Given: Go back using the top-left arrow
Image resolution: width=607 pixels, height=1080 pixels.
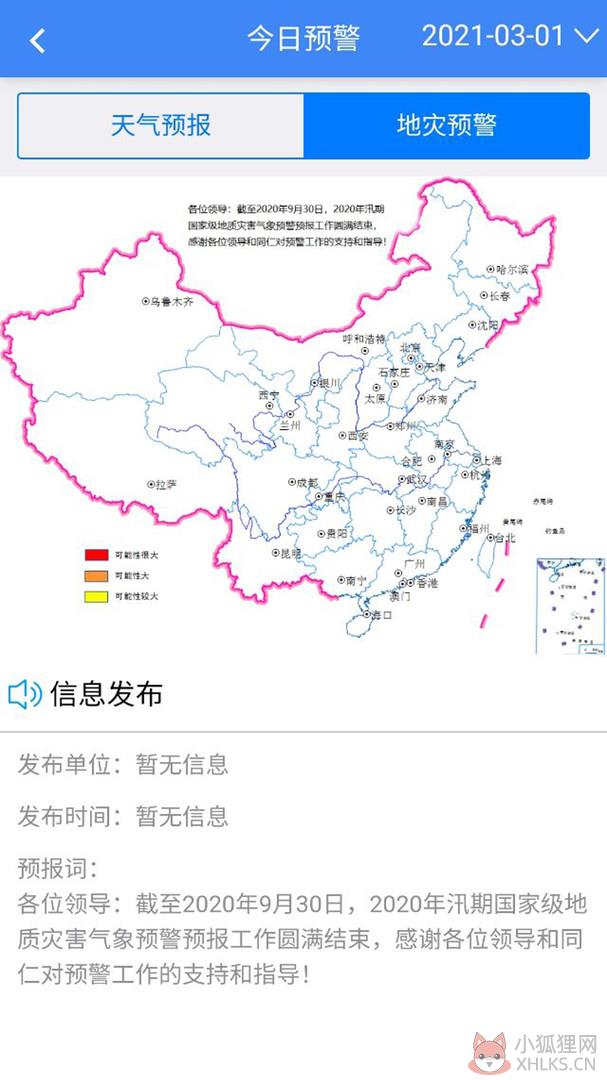Looking at the screenshot, I should tap(37, 41).
